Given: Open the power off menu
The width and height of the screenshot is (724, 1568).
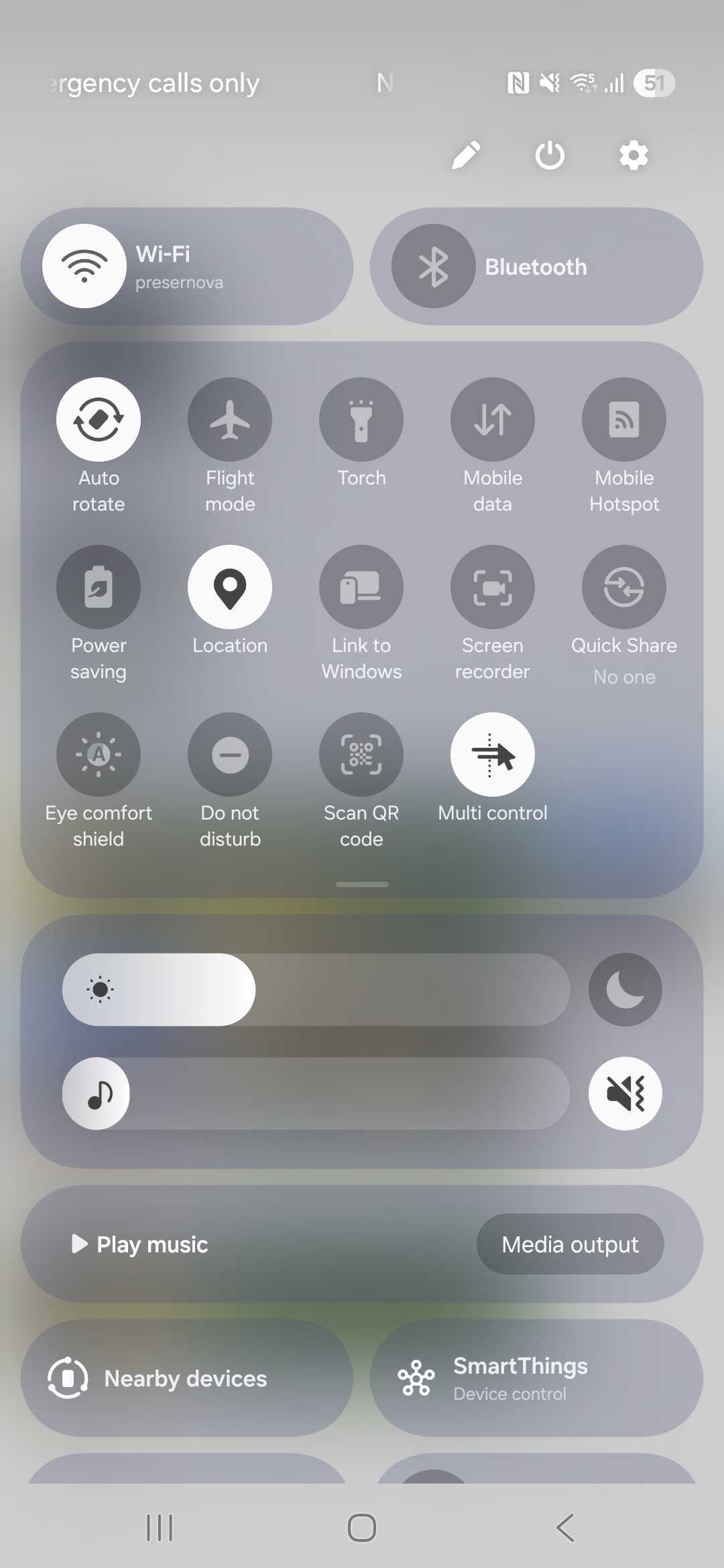Looking at the screenshot, I should [x=550, y=155].
